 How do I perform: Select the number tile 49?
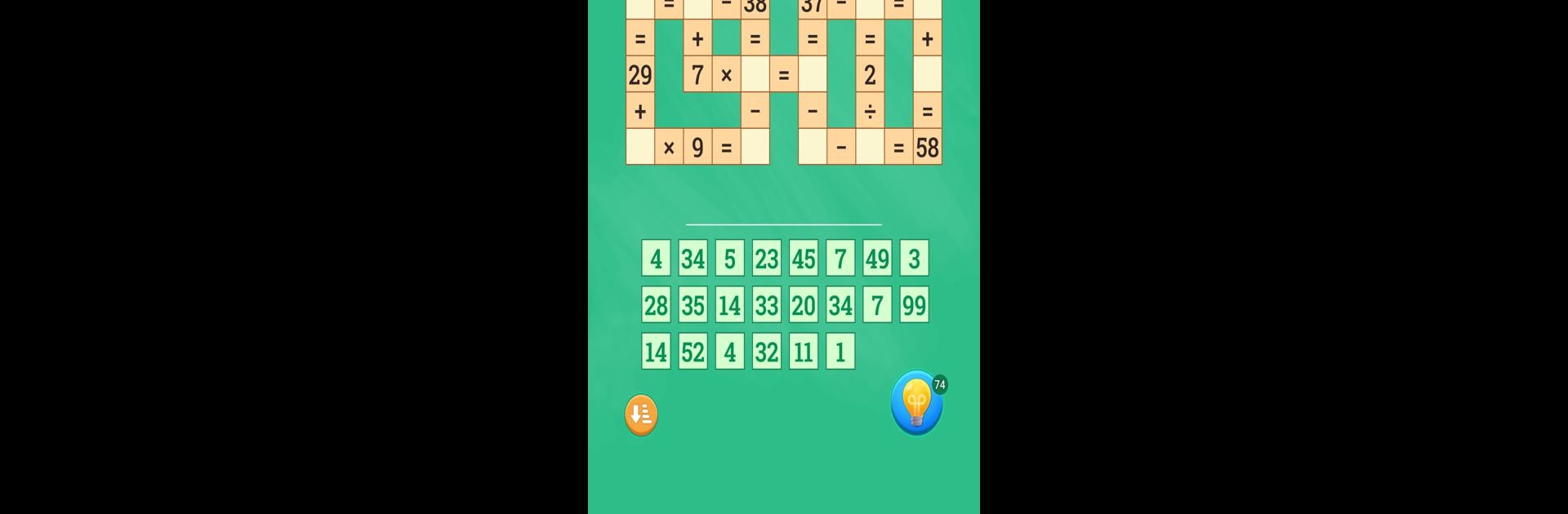pyautogui.click(x=877, y=259)
